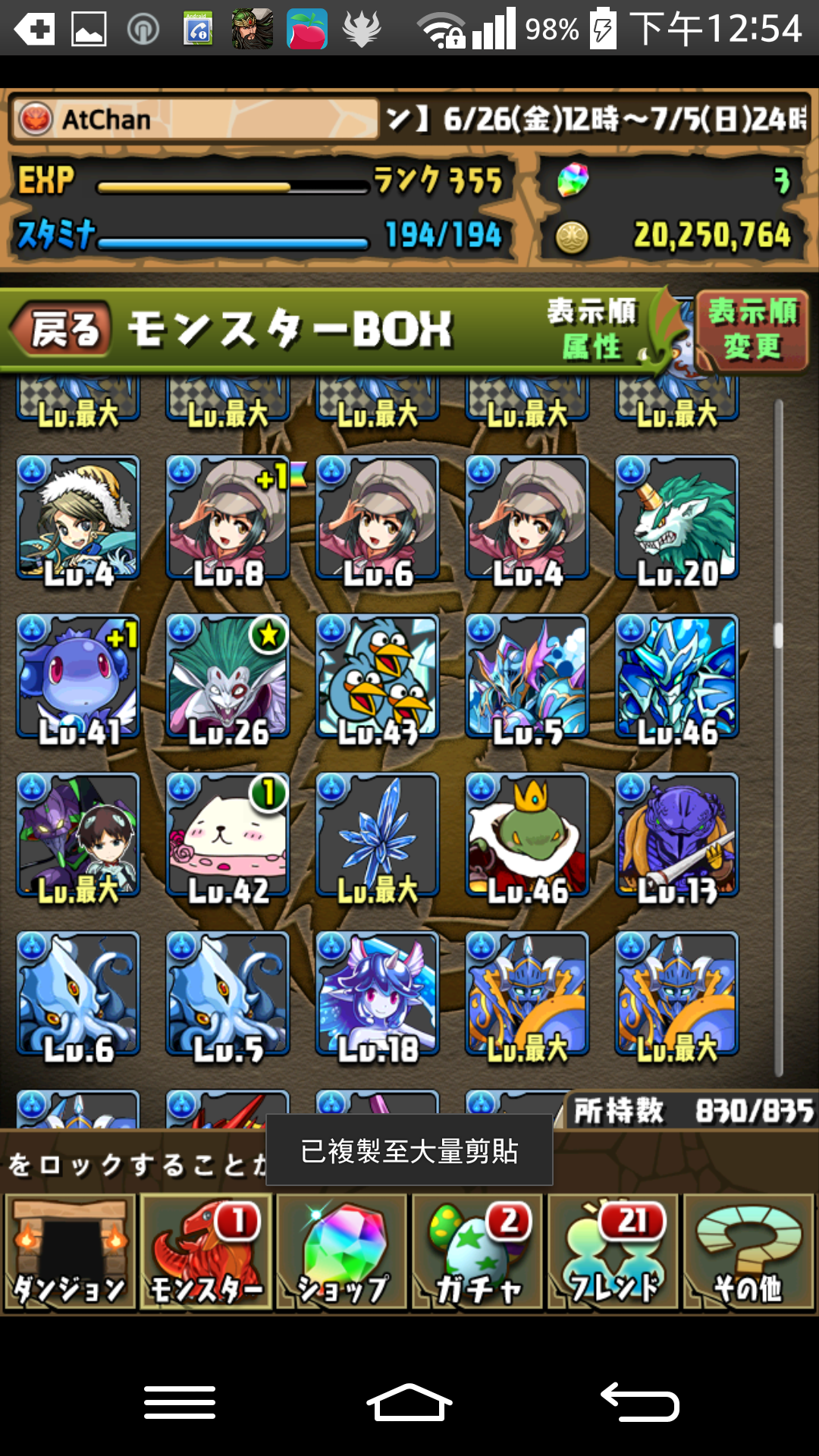This screenshot has width=819, height=1456.
Task: Select the squid monster at Lv.6
Action: click(78, 994)
